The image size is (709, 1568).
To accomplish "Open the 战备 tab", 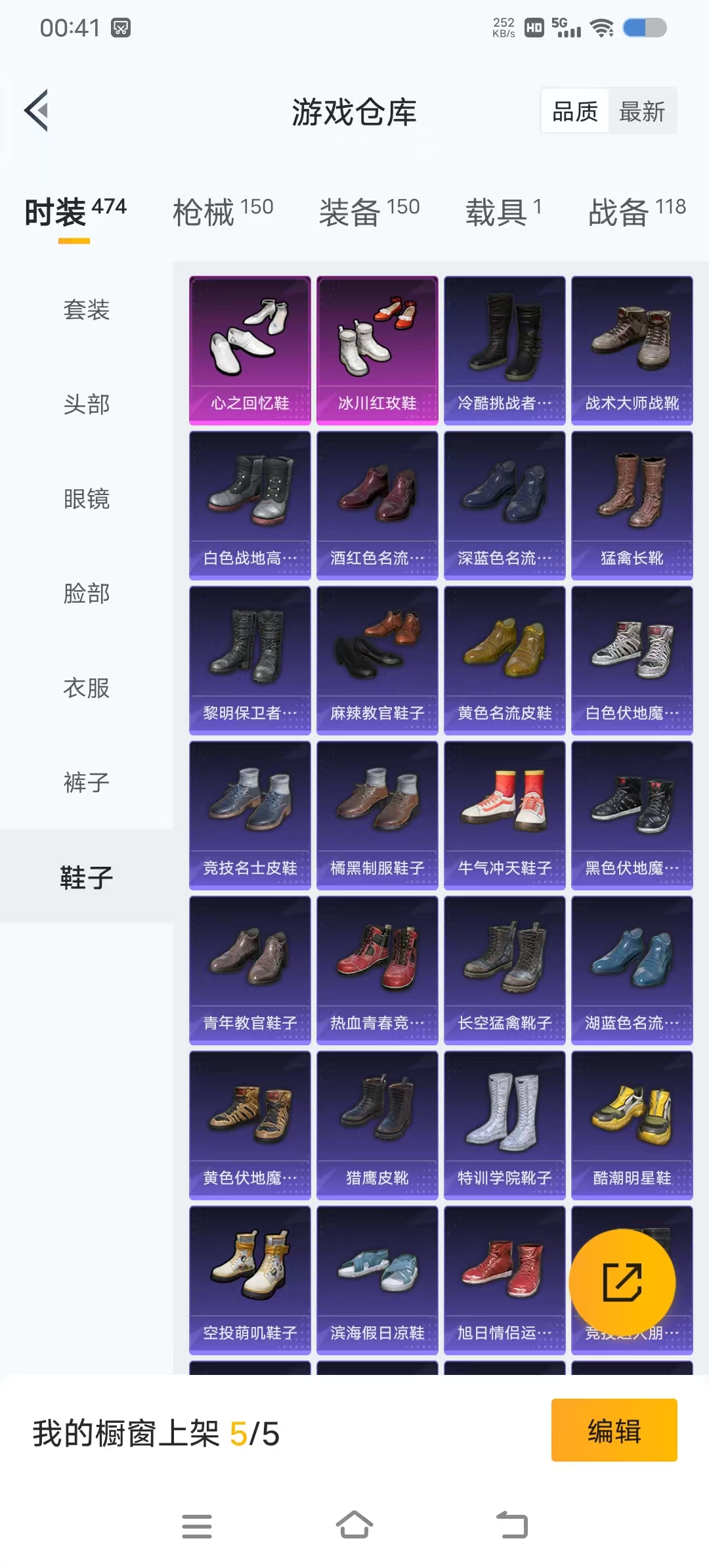I will pos(637,211).
